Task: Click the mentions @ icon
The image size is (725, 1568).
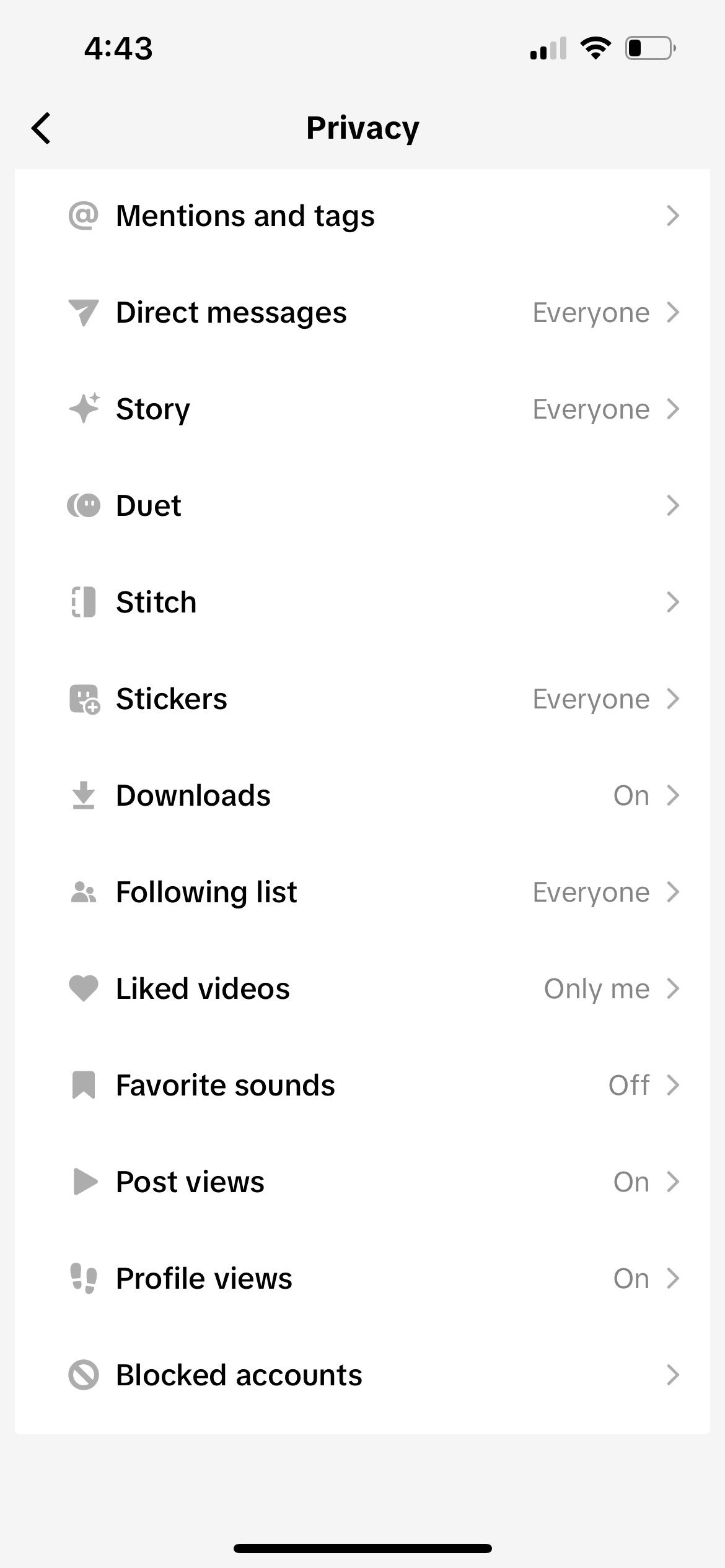Action: click(x=85, y=216)
